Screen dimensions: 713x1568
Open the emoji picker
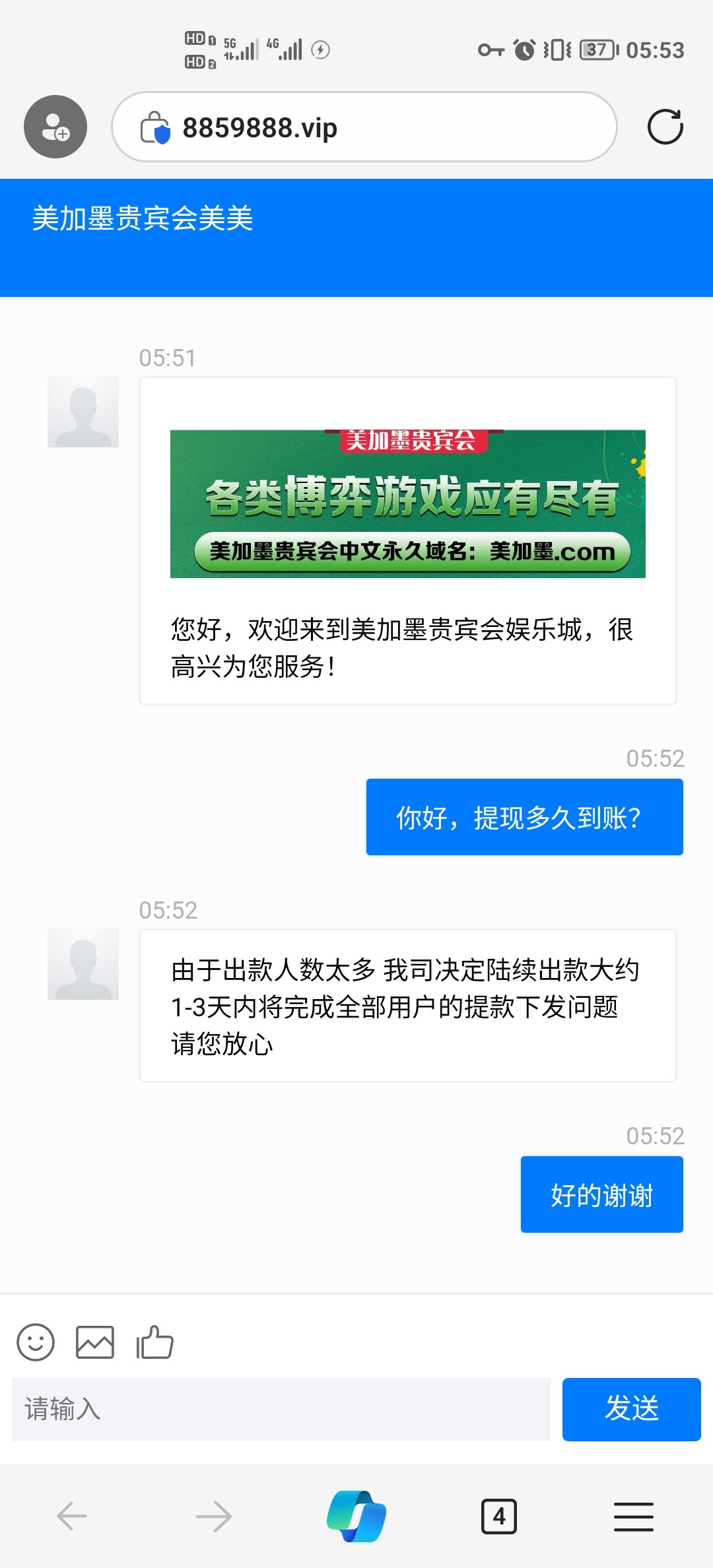(x=36, y=1342)
